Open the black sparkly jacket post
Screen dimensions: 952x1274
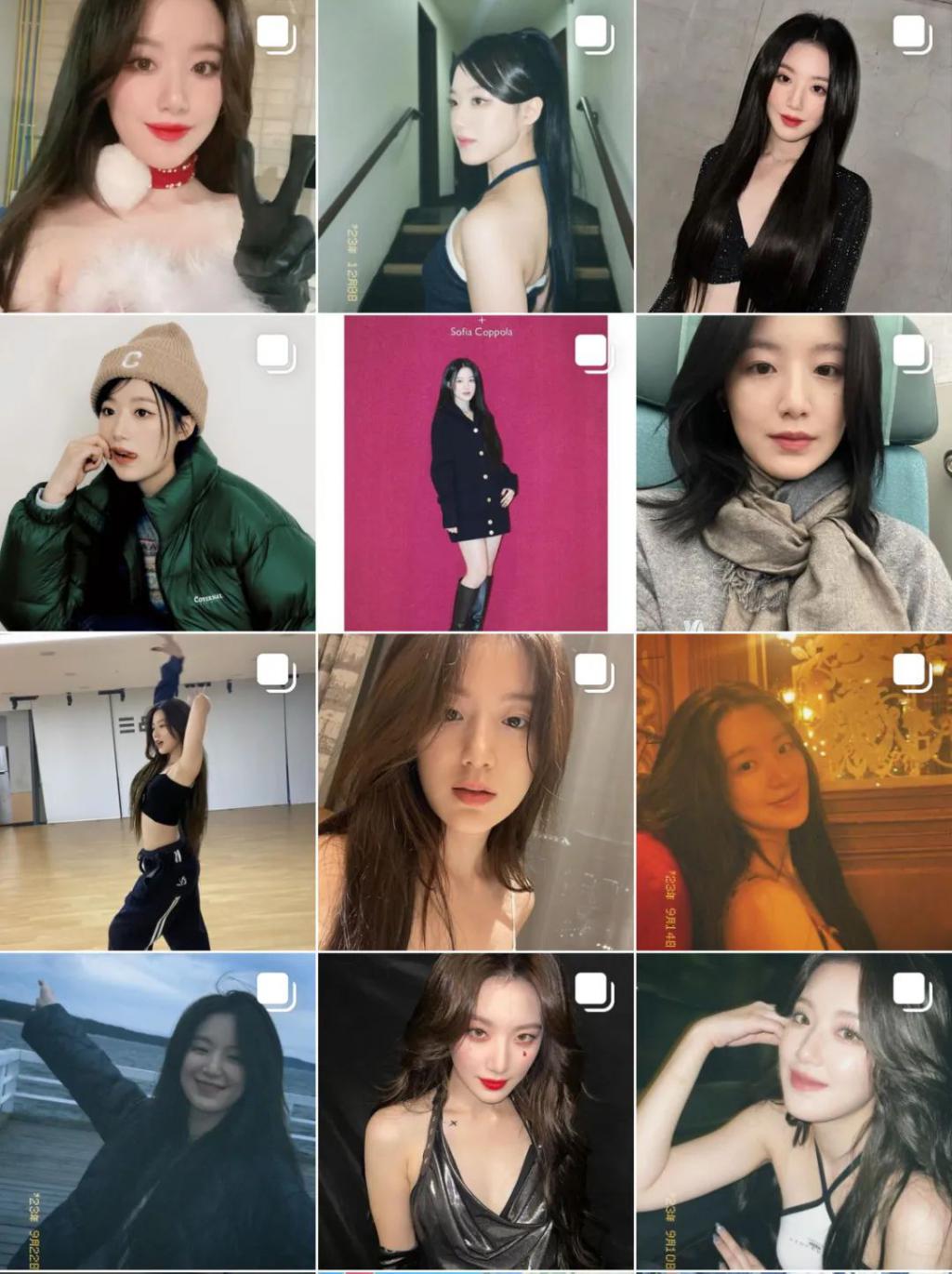pos(794,156)
